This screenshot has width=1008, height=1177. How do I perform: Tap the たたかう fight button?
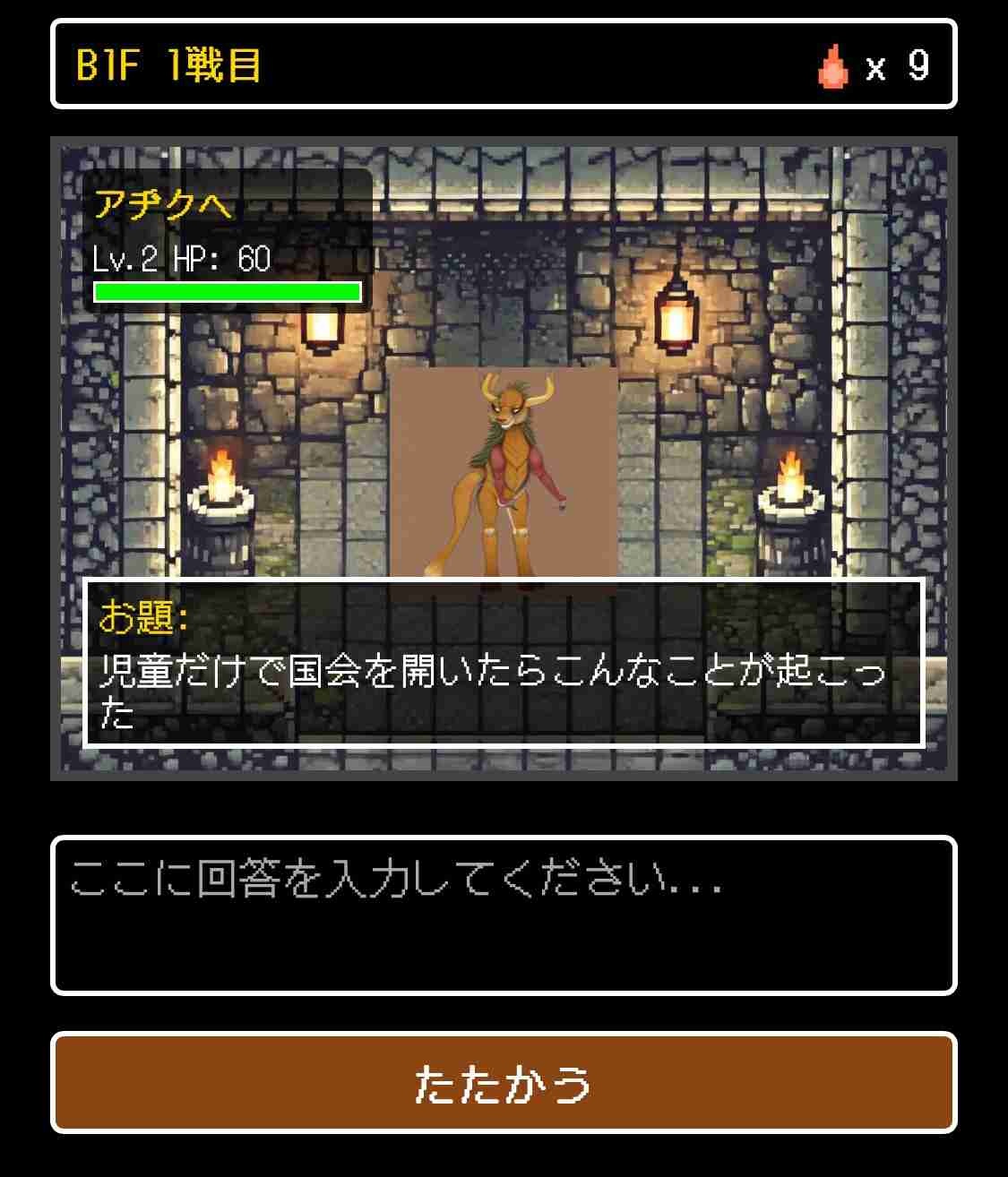504,1083
